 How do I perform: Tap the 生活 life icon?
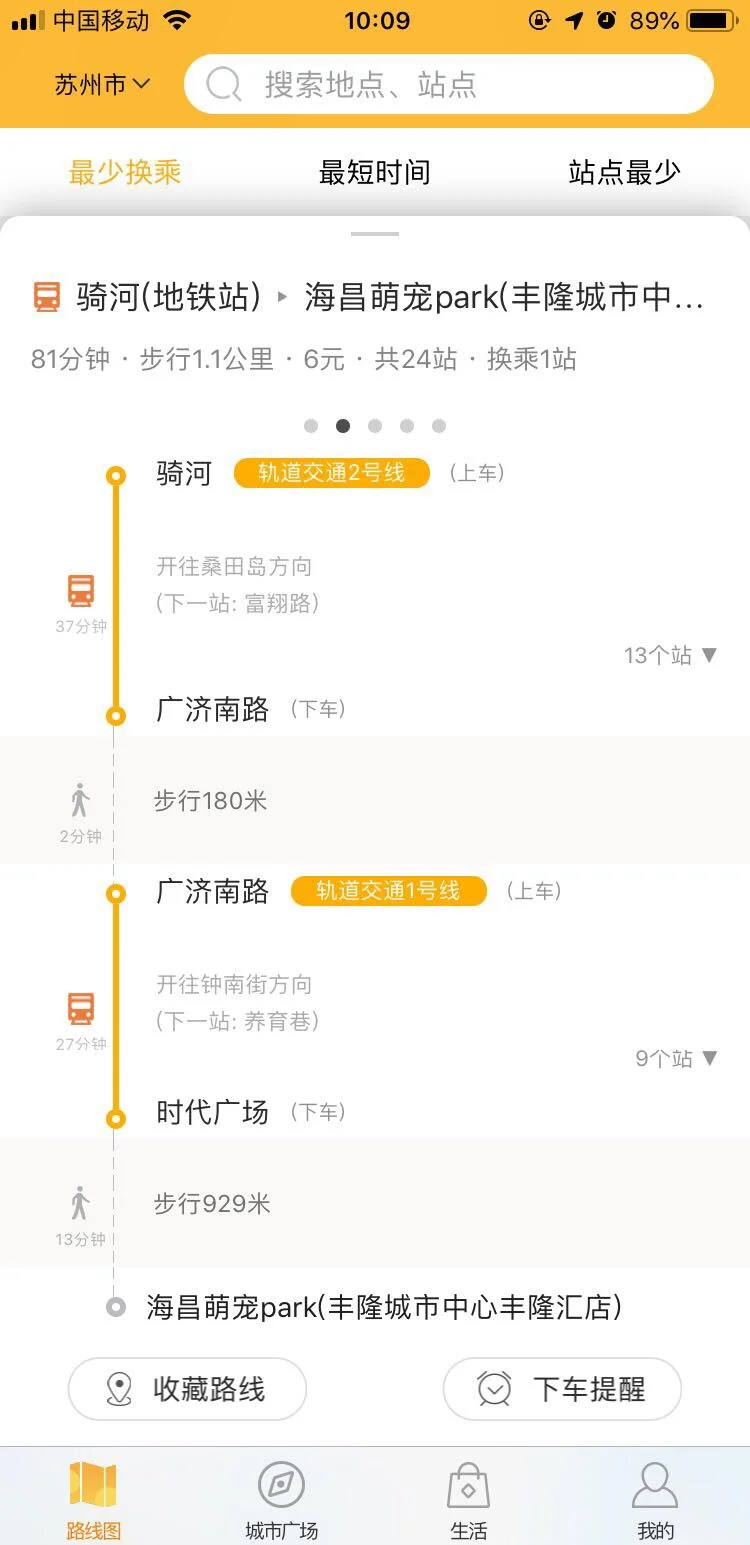(468, 1487)
